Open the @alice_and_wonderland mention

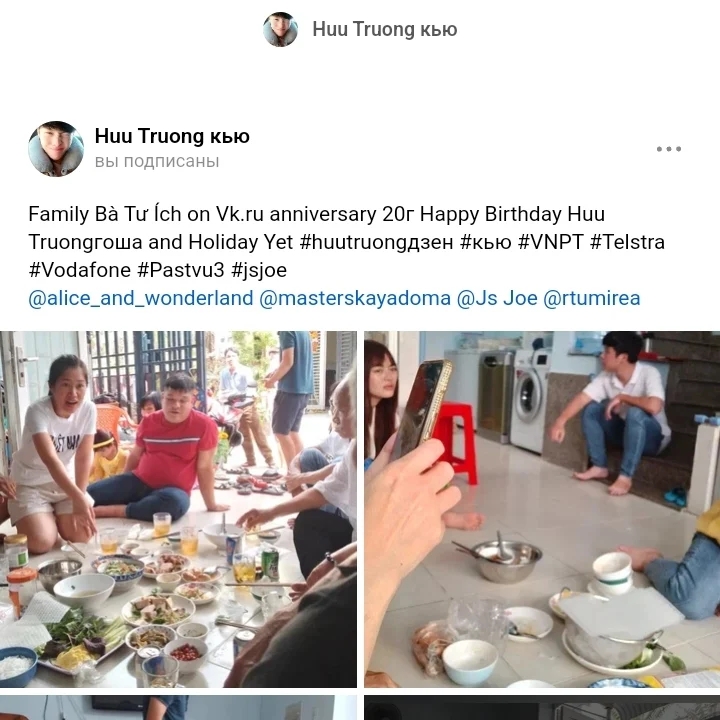coord(140,298)
